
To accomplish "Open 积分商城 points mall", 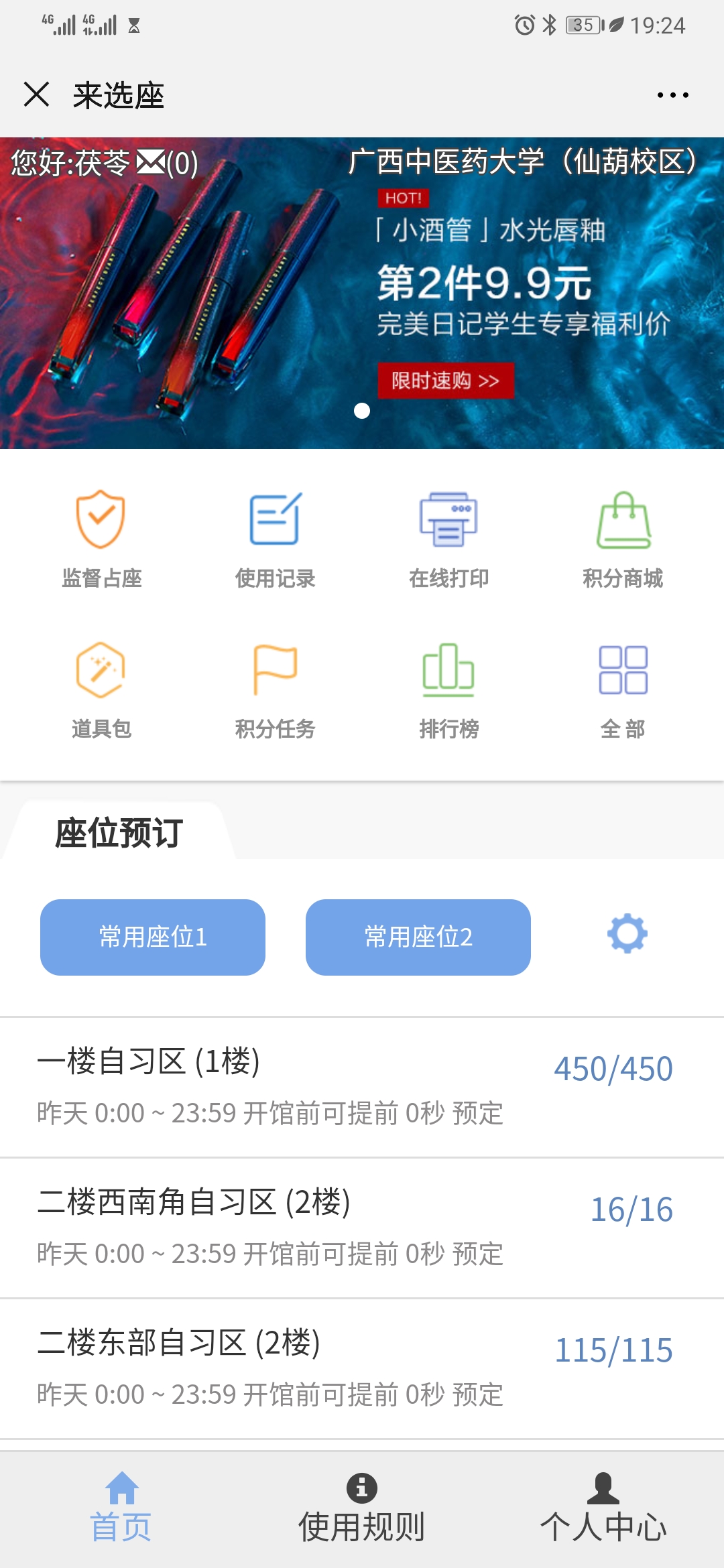I will (623, 538).
